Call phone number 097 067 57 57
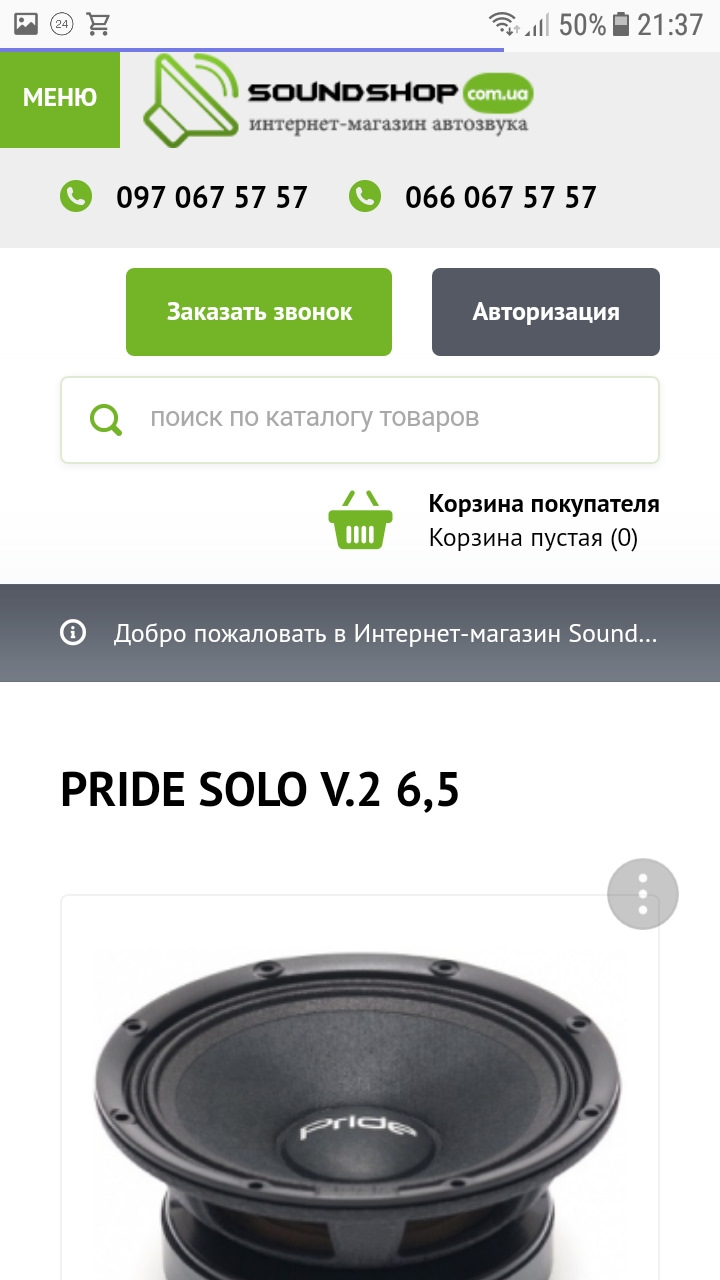Screen dimensions: 720x1280 tap(211, 197)
